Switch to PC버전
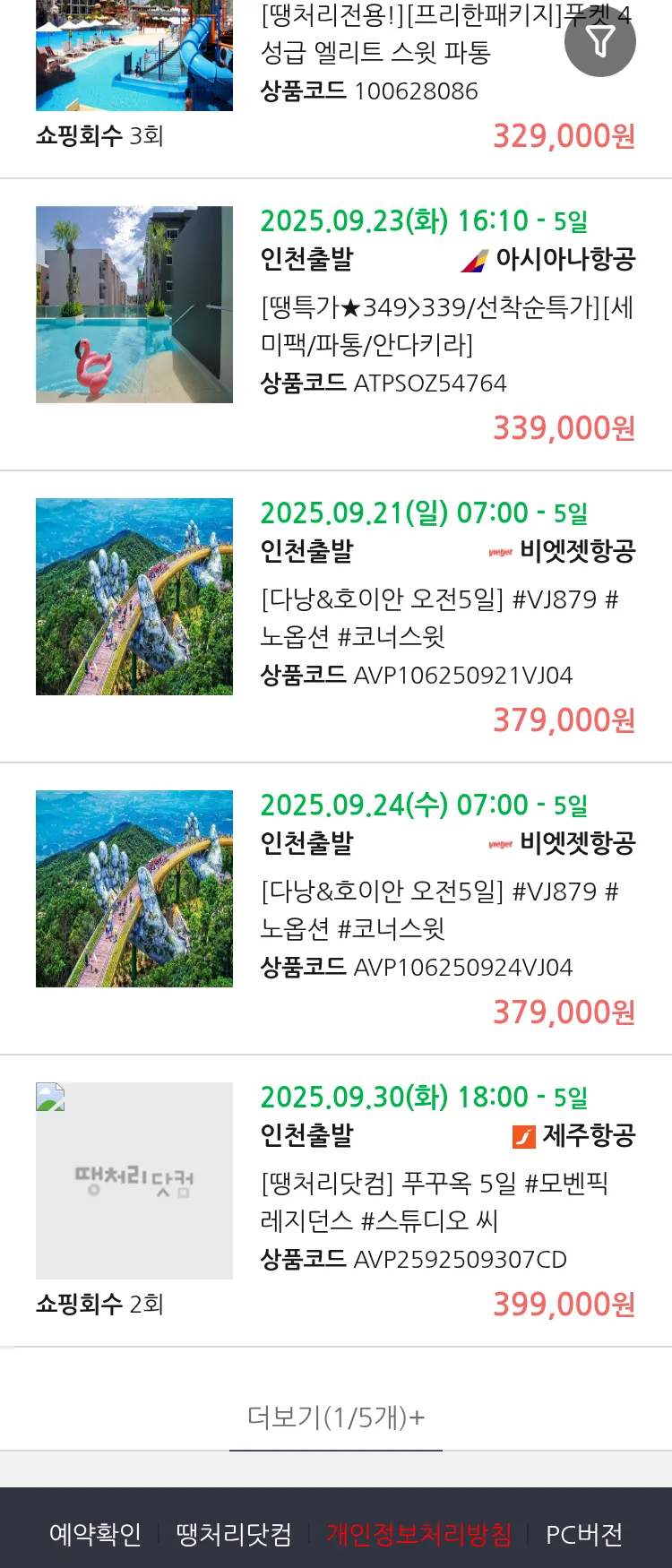The image size is (672, 1568). pyautogui.click(x=584, y=1534)
